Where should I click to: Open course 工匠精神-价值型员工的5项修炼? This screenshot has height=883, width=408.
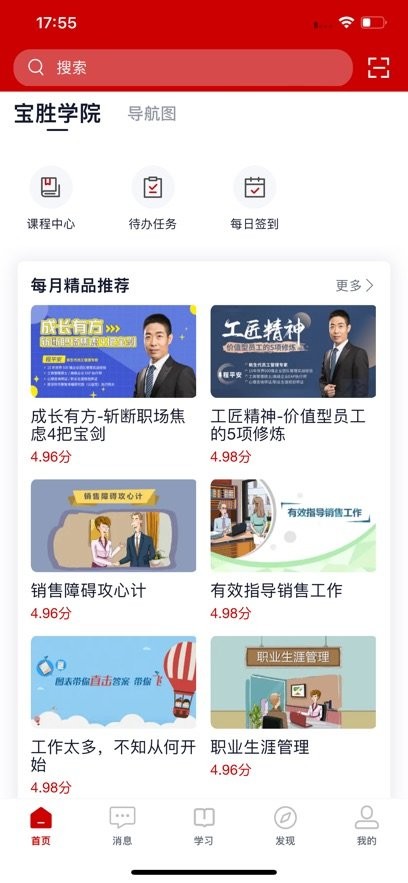[293, 385]
